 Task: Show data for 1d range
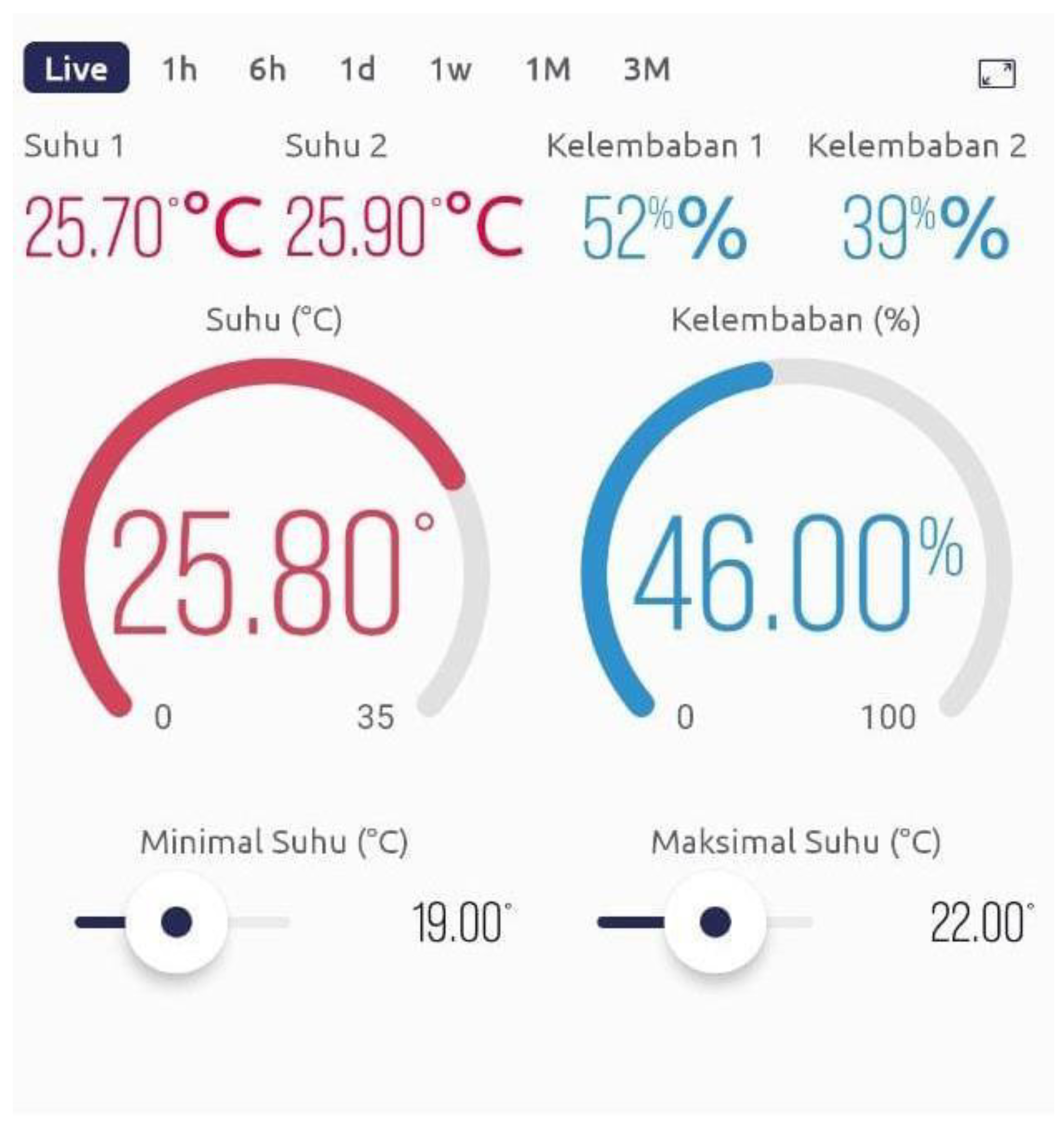click(x=357, y=69)
